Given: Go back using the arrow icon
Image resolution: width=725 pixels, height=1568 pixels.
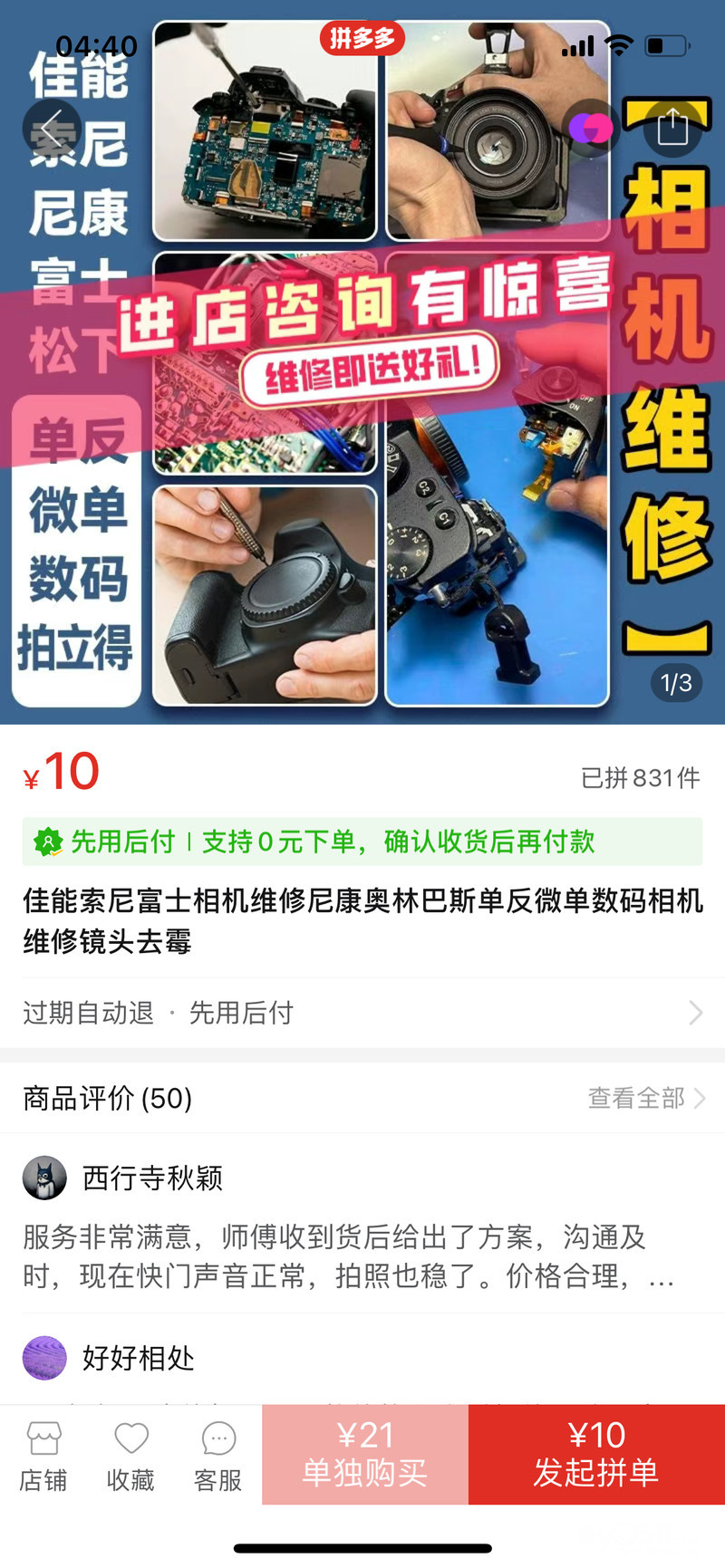Looking at the screenshot, I should tap(51, 128).
